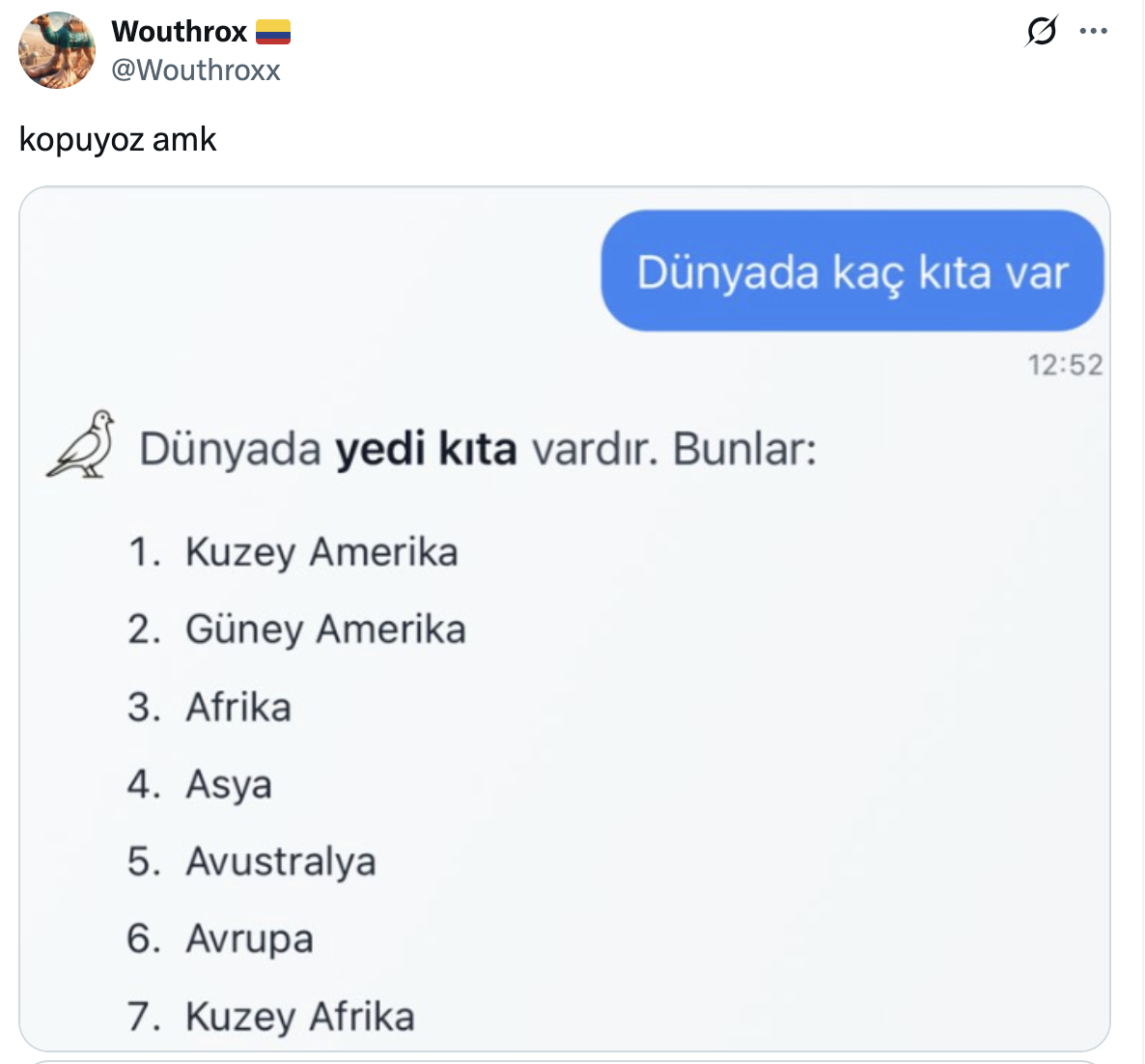
Task: Open the Wouthrox display name link
Action: [x=180, y=31]
